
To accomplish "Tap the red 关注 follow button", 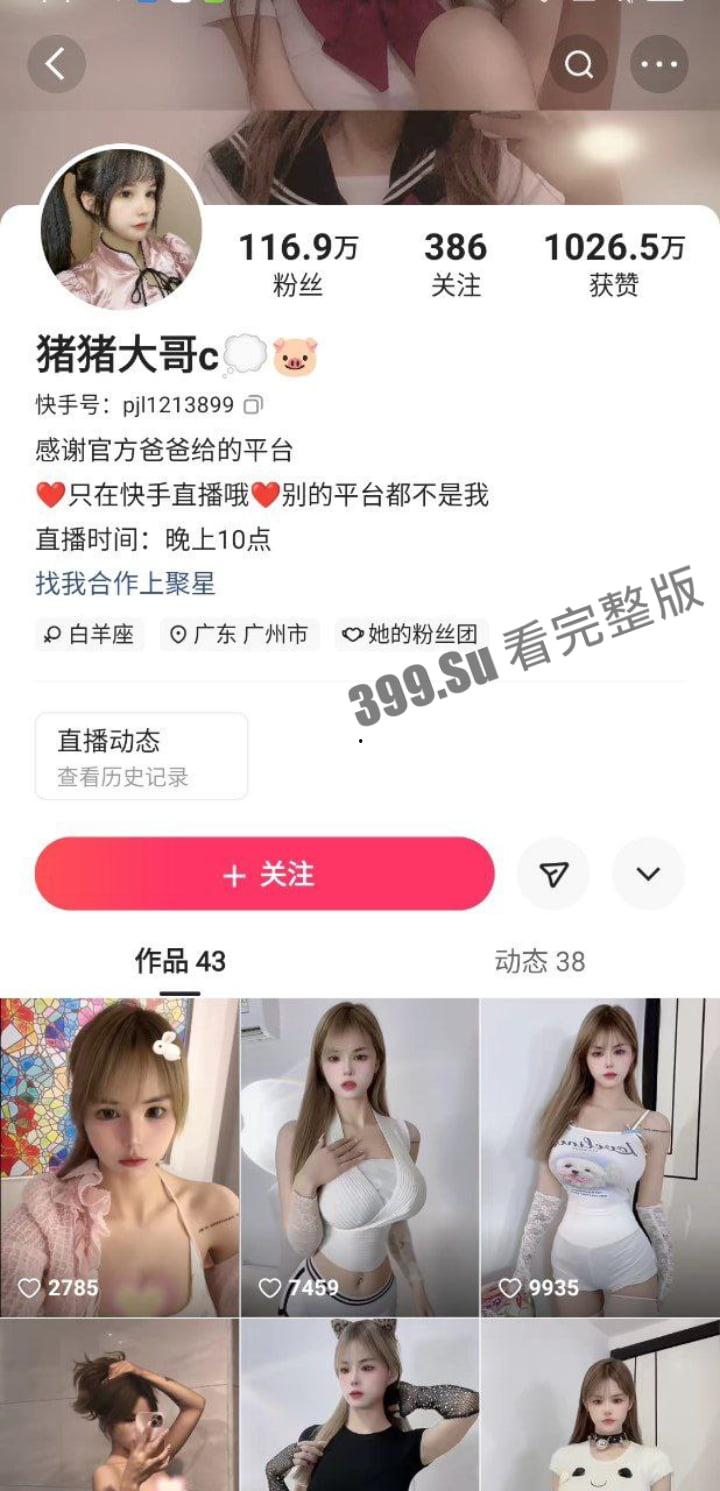I will click(x=264, y=873).
